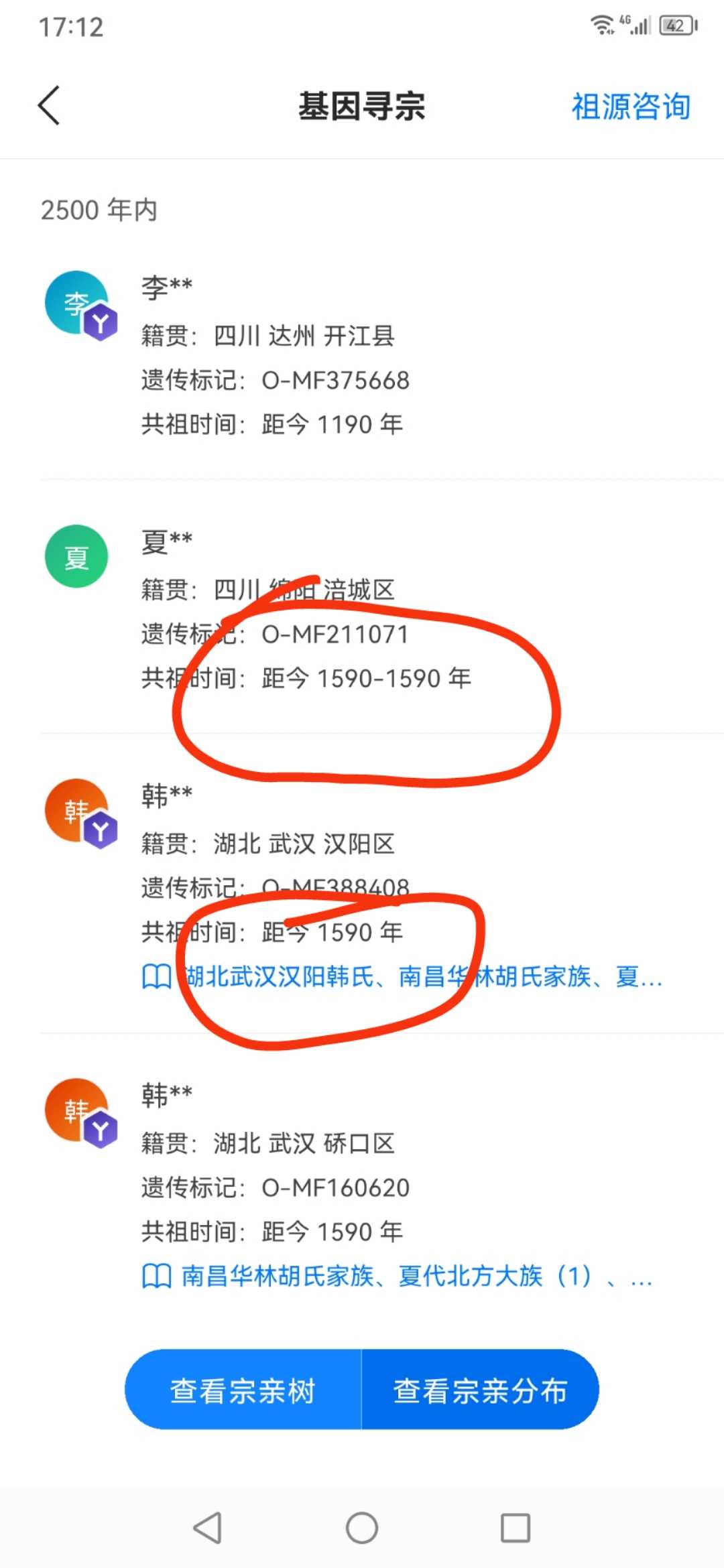
Task: Go to system home screen
Action: click(x=362, y=1528)
